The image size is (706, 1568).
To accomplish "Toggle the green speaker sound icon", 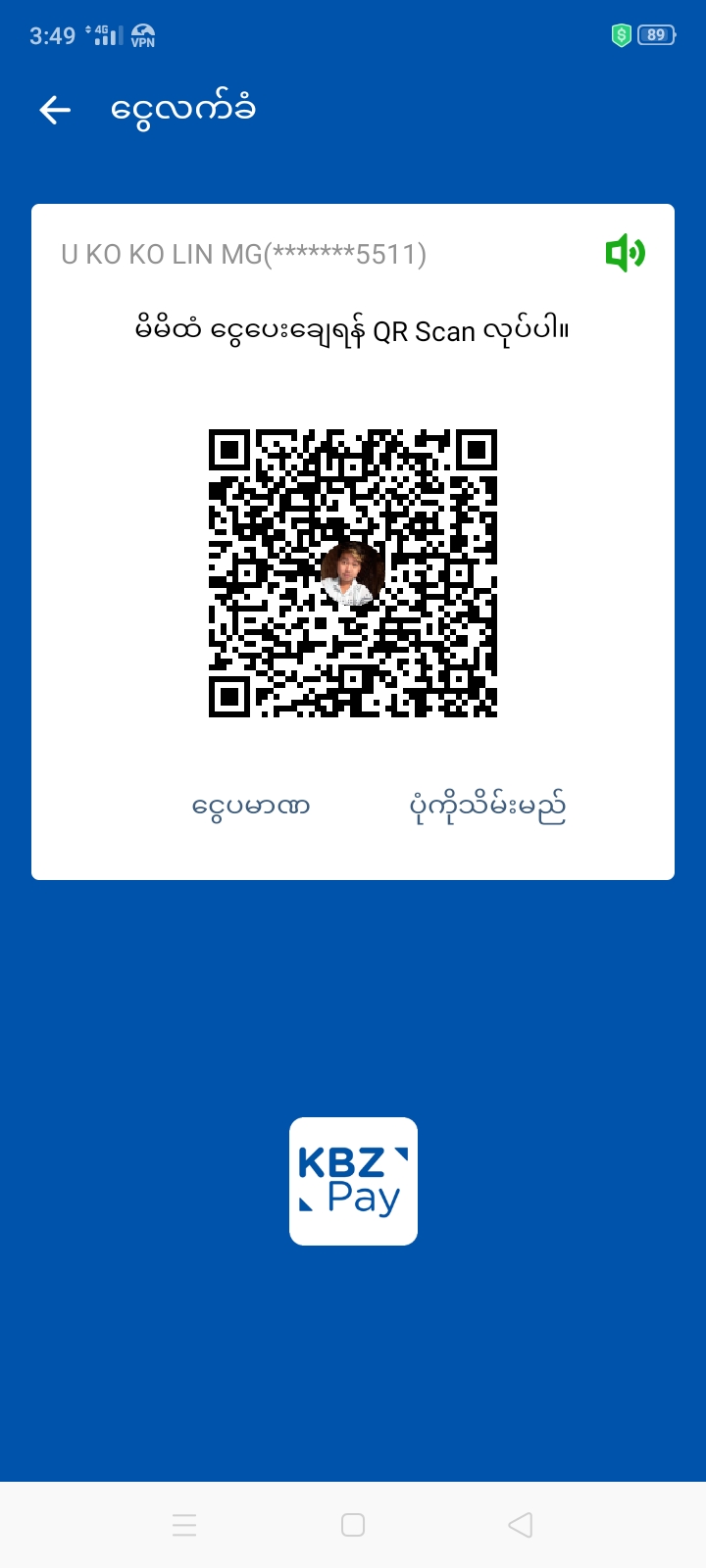I will point(625,254).
